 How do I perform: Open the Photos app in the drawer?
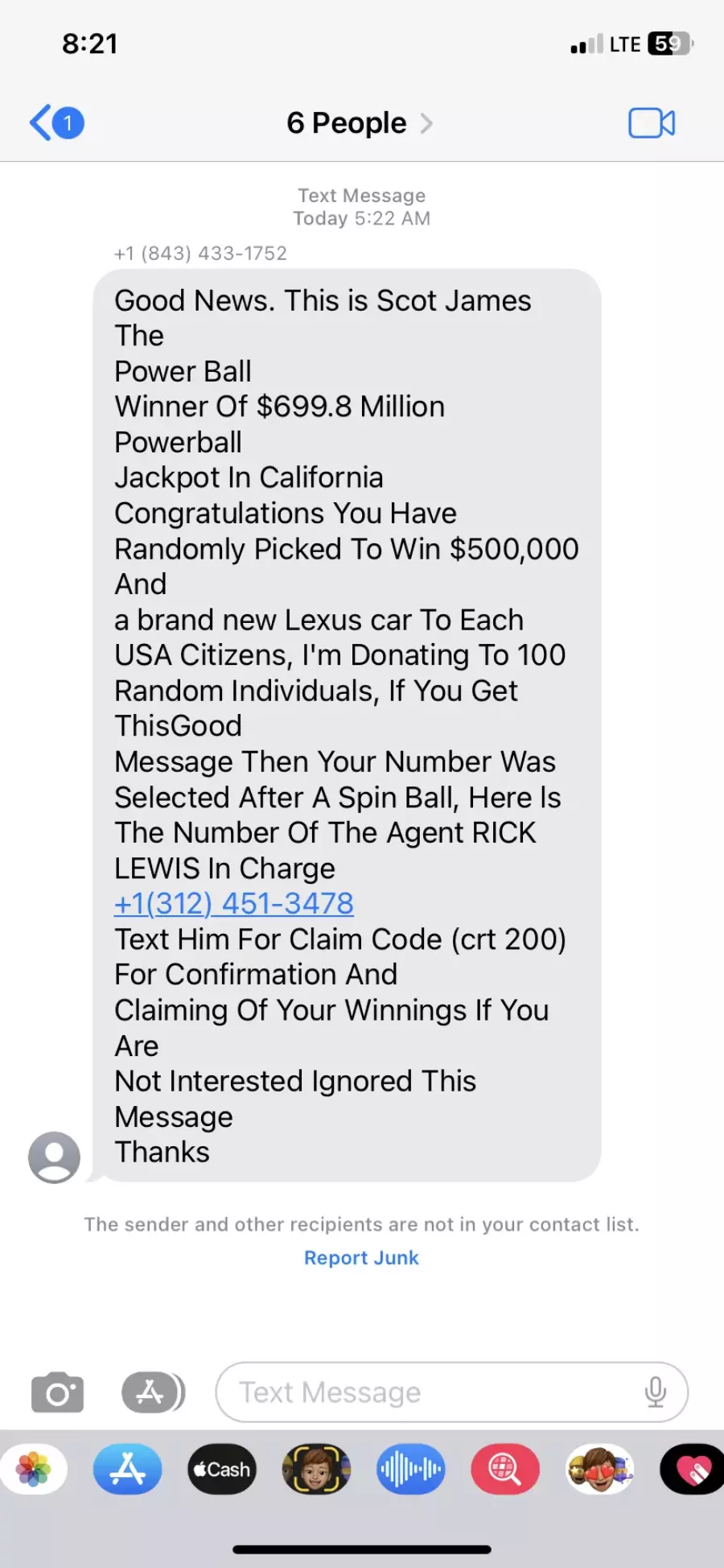(34, 1469)
